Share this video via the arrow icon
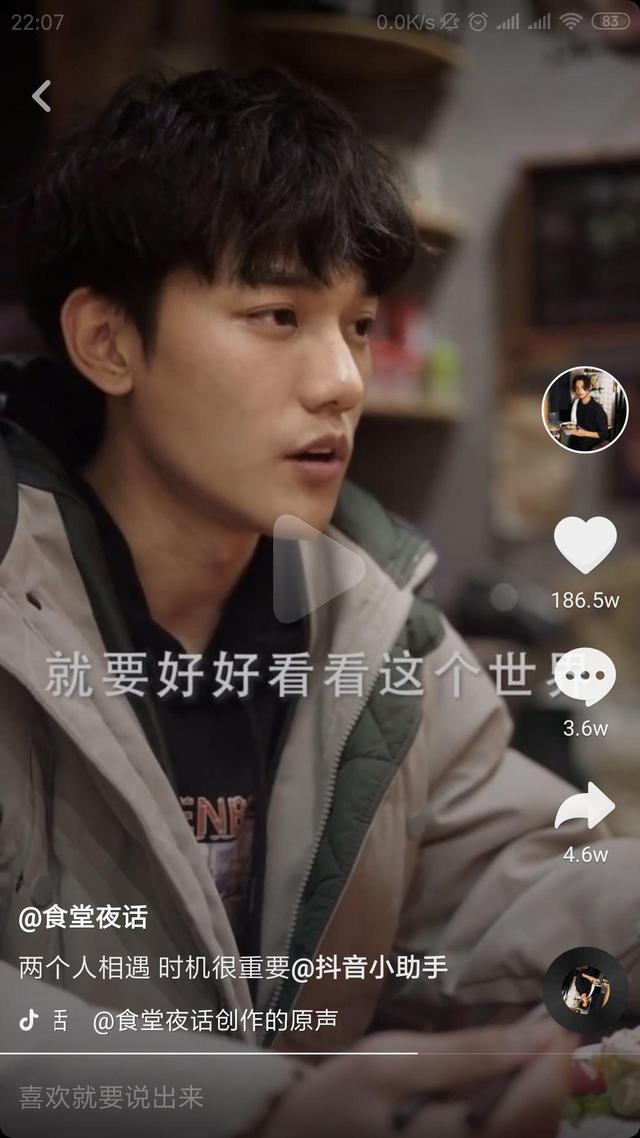Viewport: 640px width, 1138px height. 585,806
